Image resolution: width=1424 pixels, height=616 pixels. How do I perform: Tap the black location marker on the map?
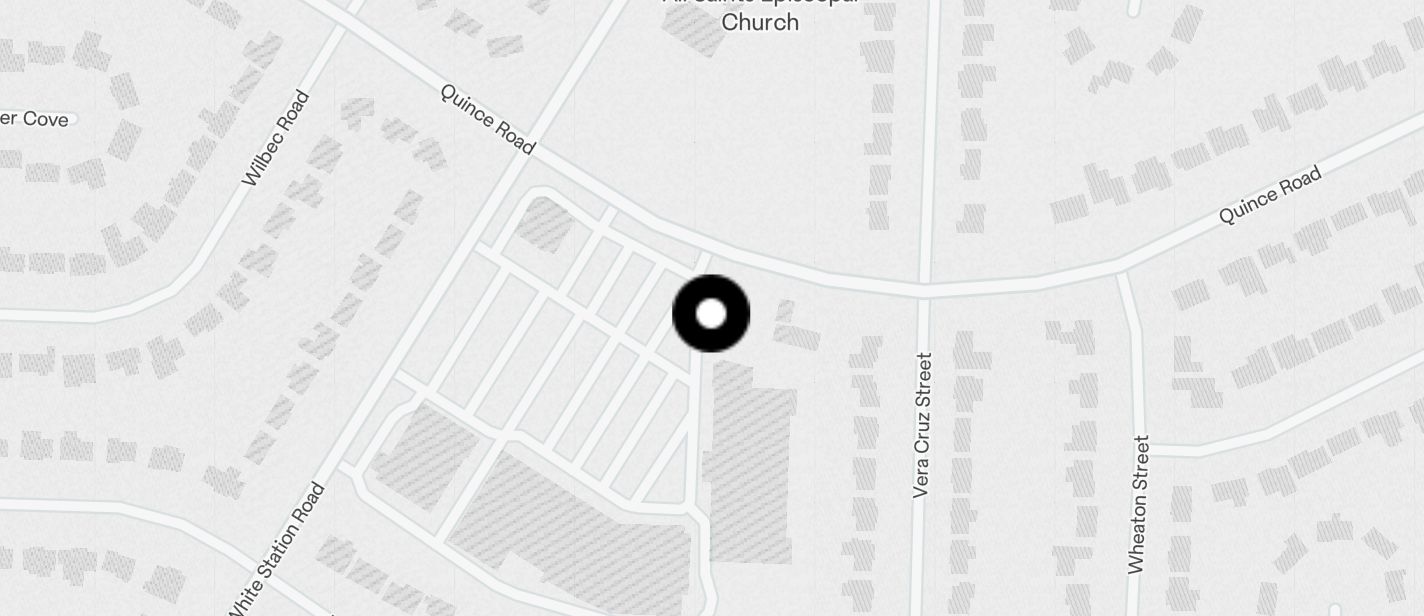[x=711, y=314]
